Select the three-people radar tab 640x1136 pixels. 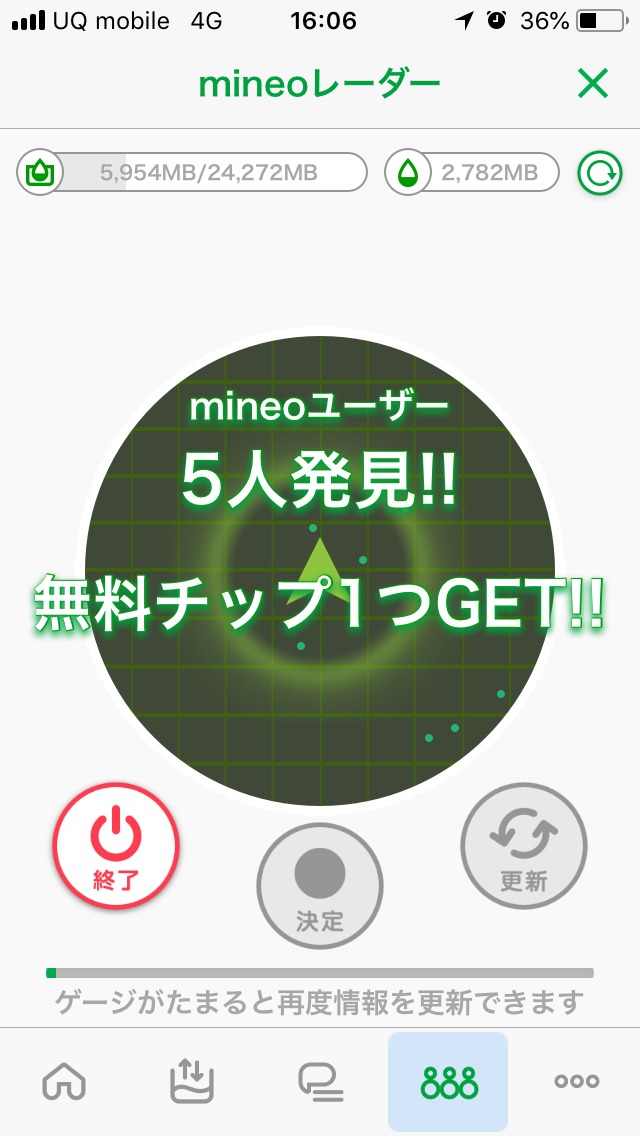pyautogui.click(x=448, y=1081)
